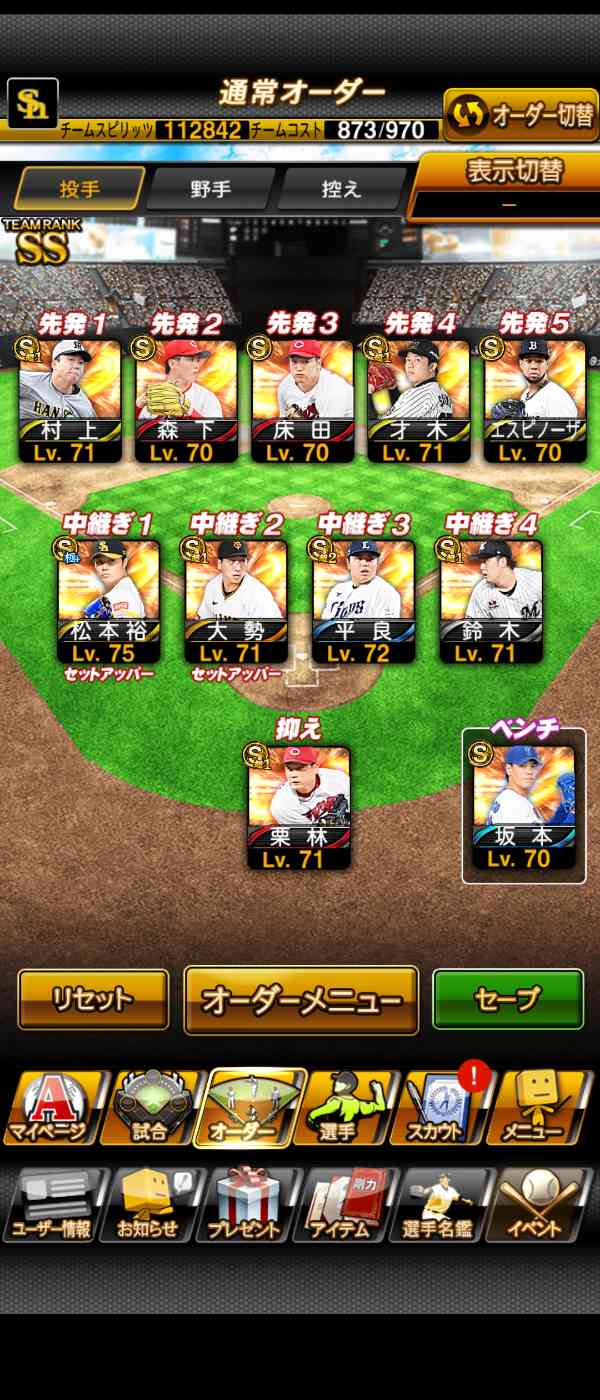The height and width of the screenshot is (1400, 600).
Task: Switch to the 控え tab
Action: click(x=341, y=189)
